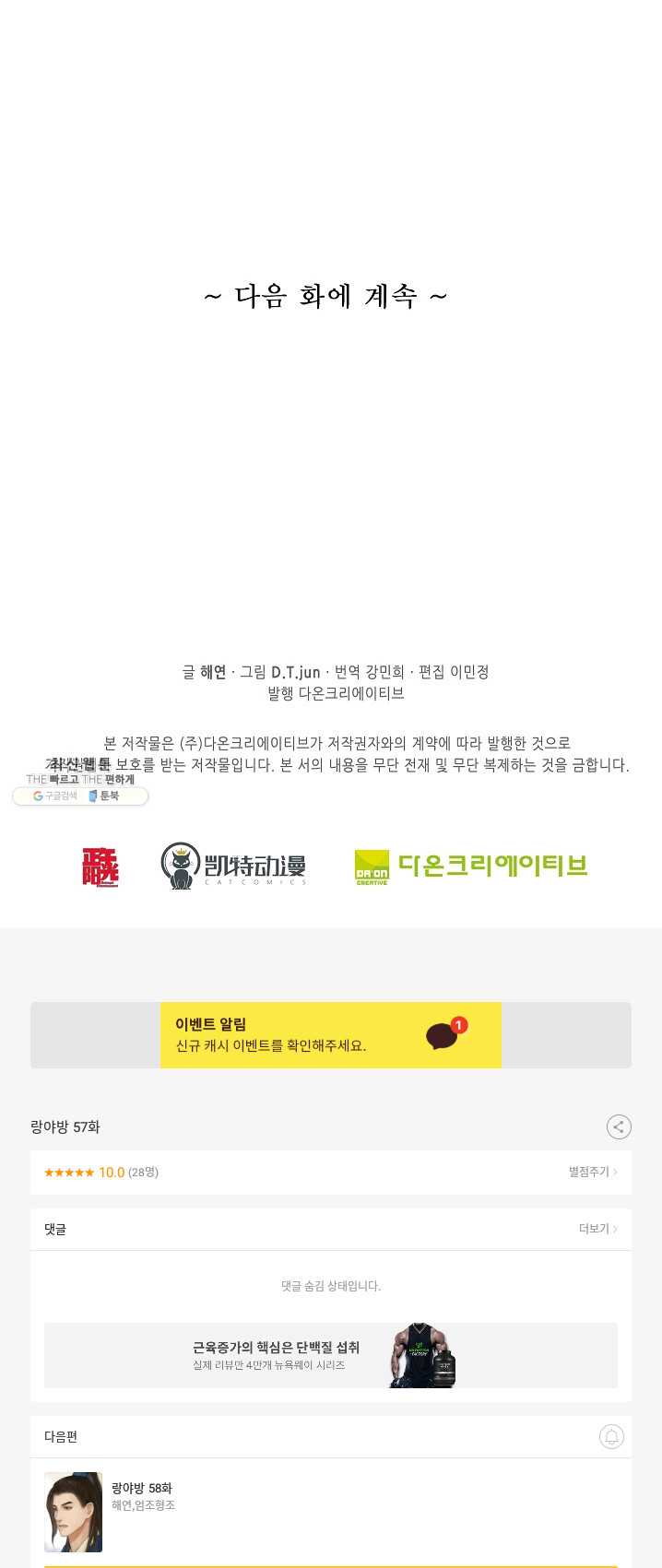662x1568 pixels.
Task: Tap 별점주기 to rate this episode
Action: pyautogui.click(x=592, y=1172)
